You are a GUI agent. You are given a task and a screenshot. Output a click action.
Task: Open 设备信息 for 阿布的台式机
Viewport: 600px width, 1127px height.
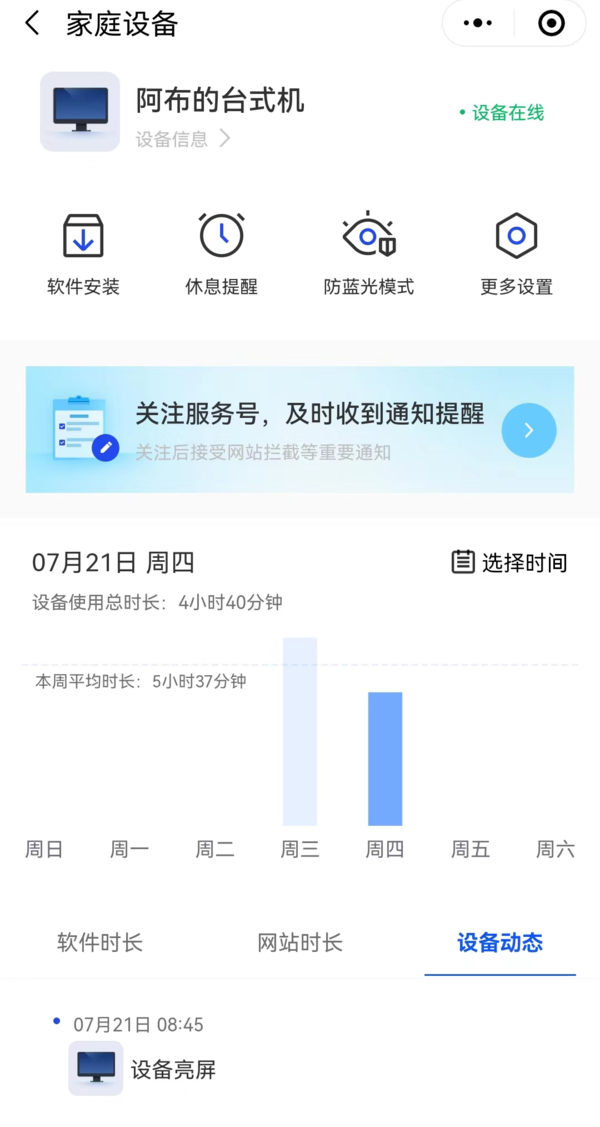click(x=183, y=140)
